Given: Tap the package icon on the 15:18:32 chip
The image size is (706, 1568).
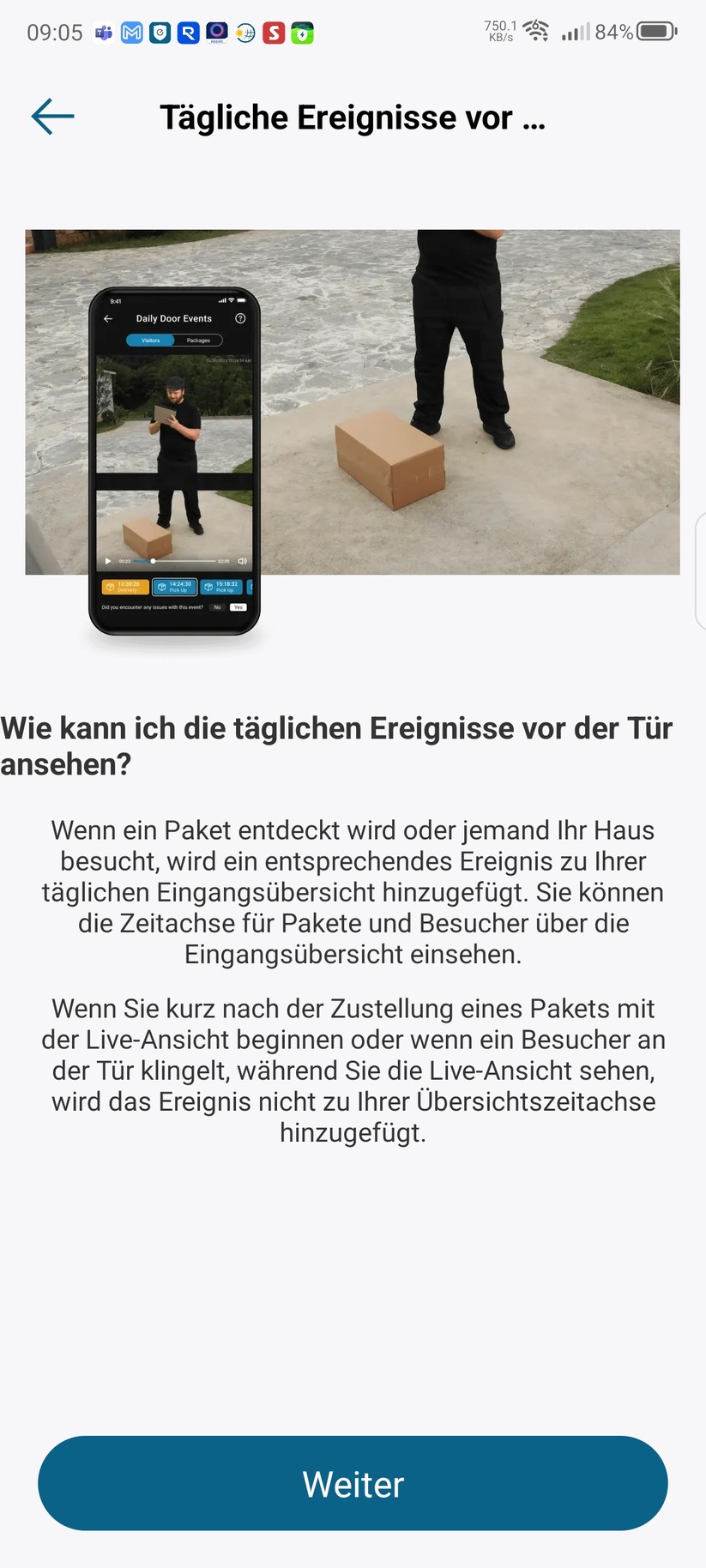Looking at the screenshot, I should [208, 587].
